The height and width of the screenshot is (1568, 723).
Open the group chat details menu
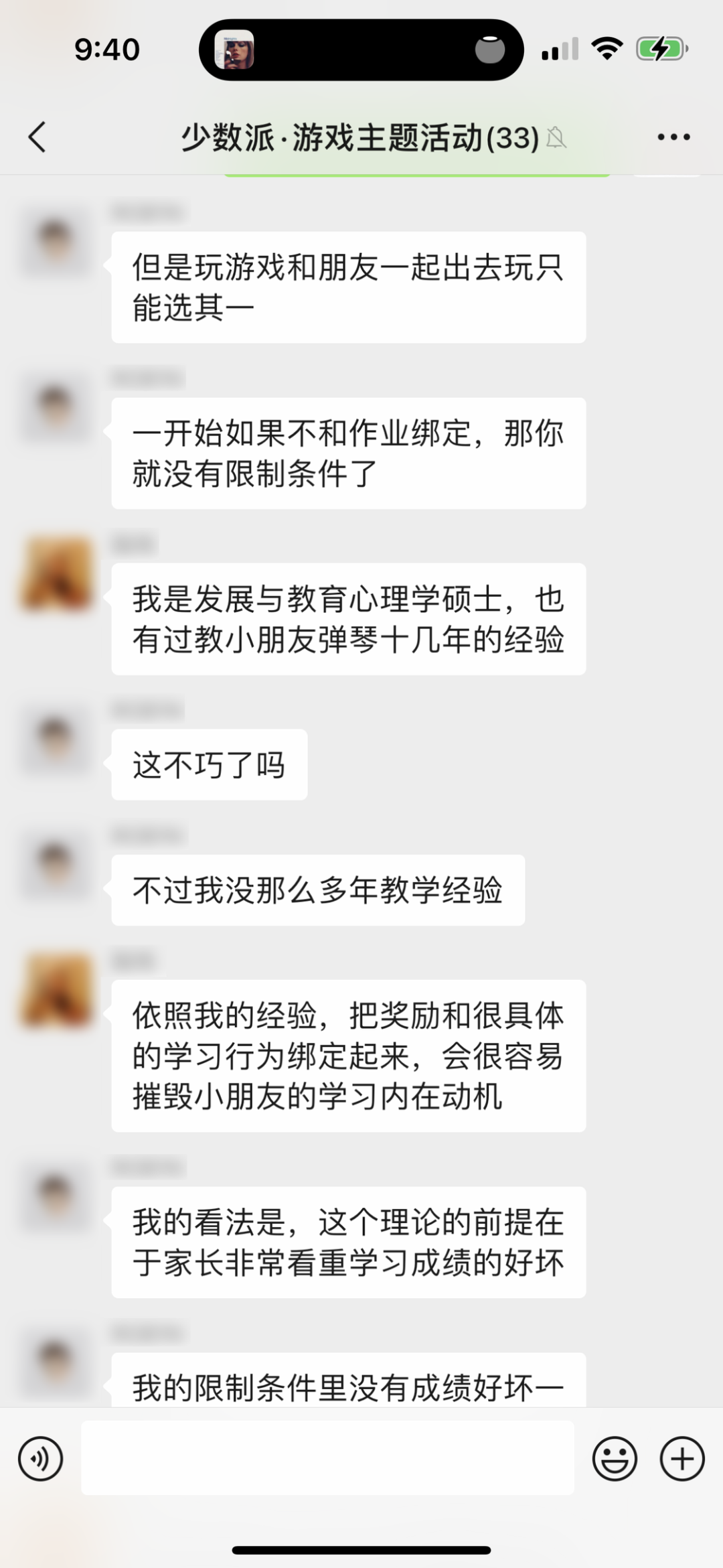click(673, 137)
